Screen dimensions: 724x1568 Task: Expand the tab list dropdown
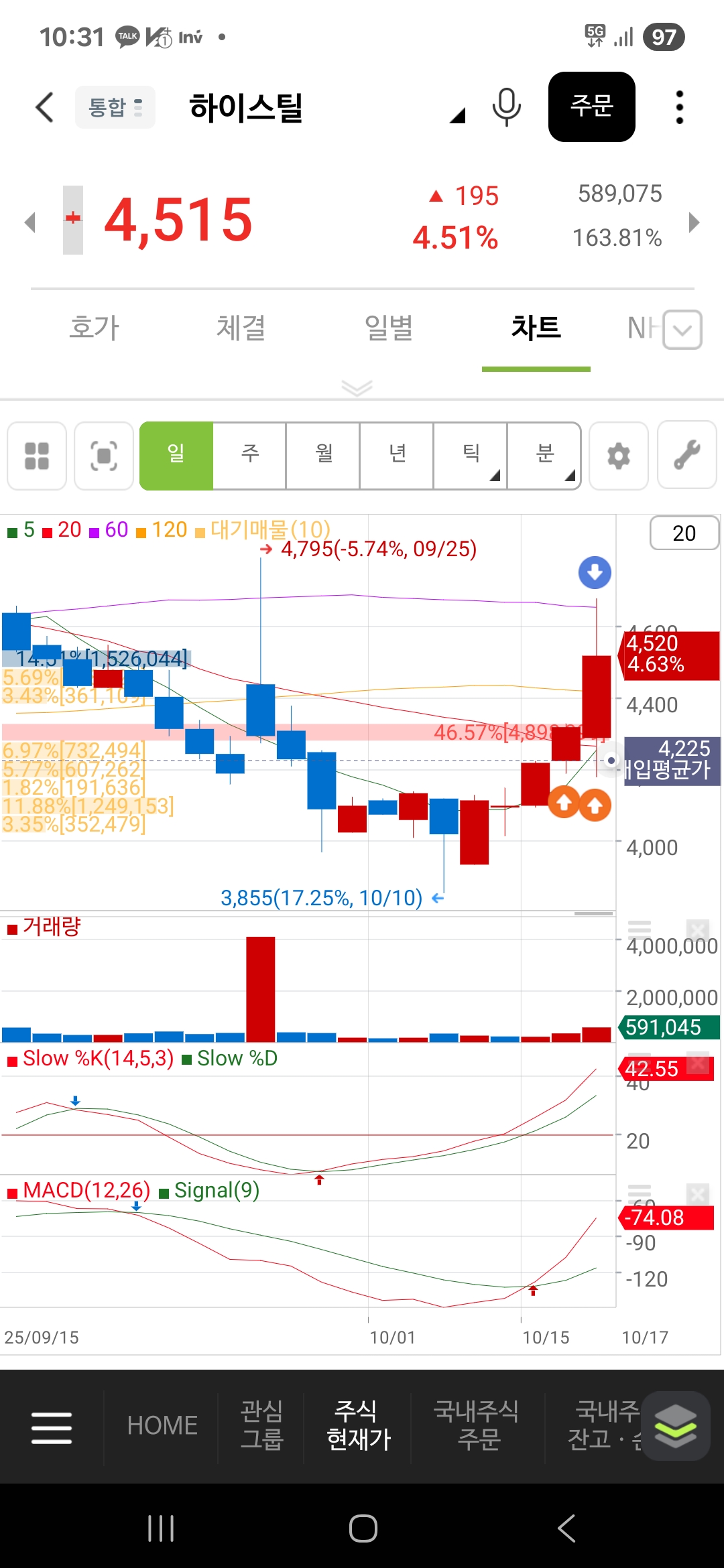point(682,330)
